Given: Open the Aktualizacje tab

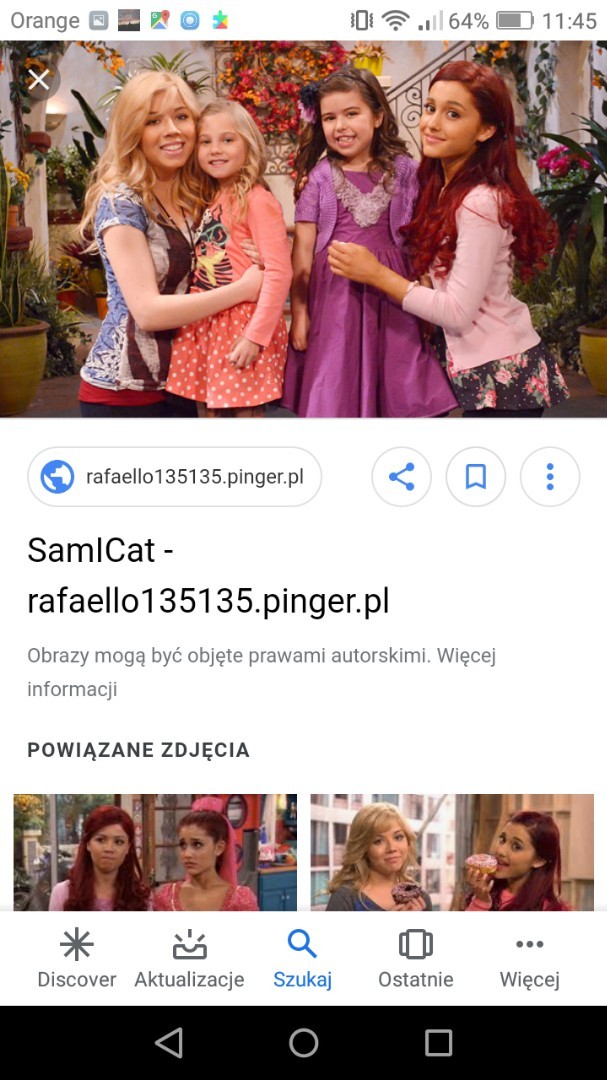Looking at the screenshot, I should tap(189, 958).
